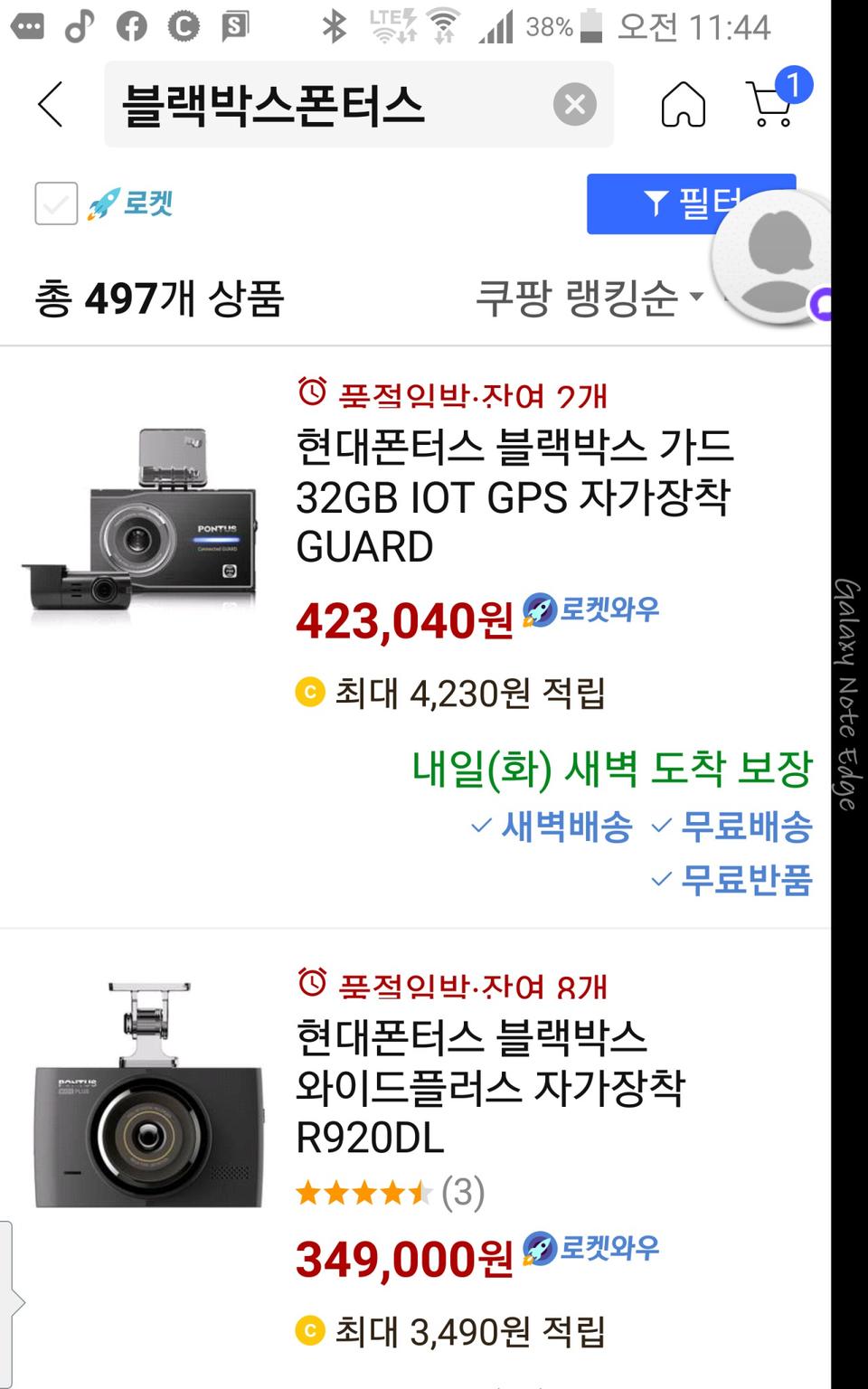
Task: Click the clock icon beside 품절임박 잔여 2개
Action: (308, 392)
